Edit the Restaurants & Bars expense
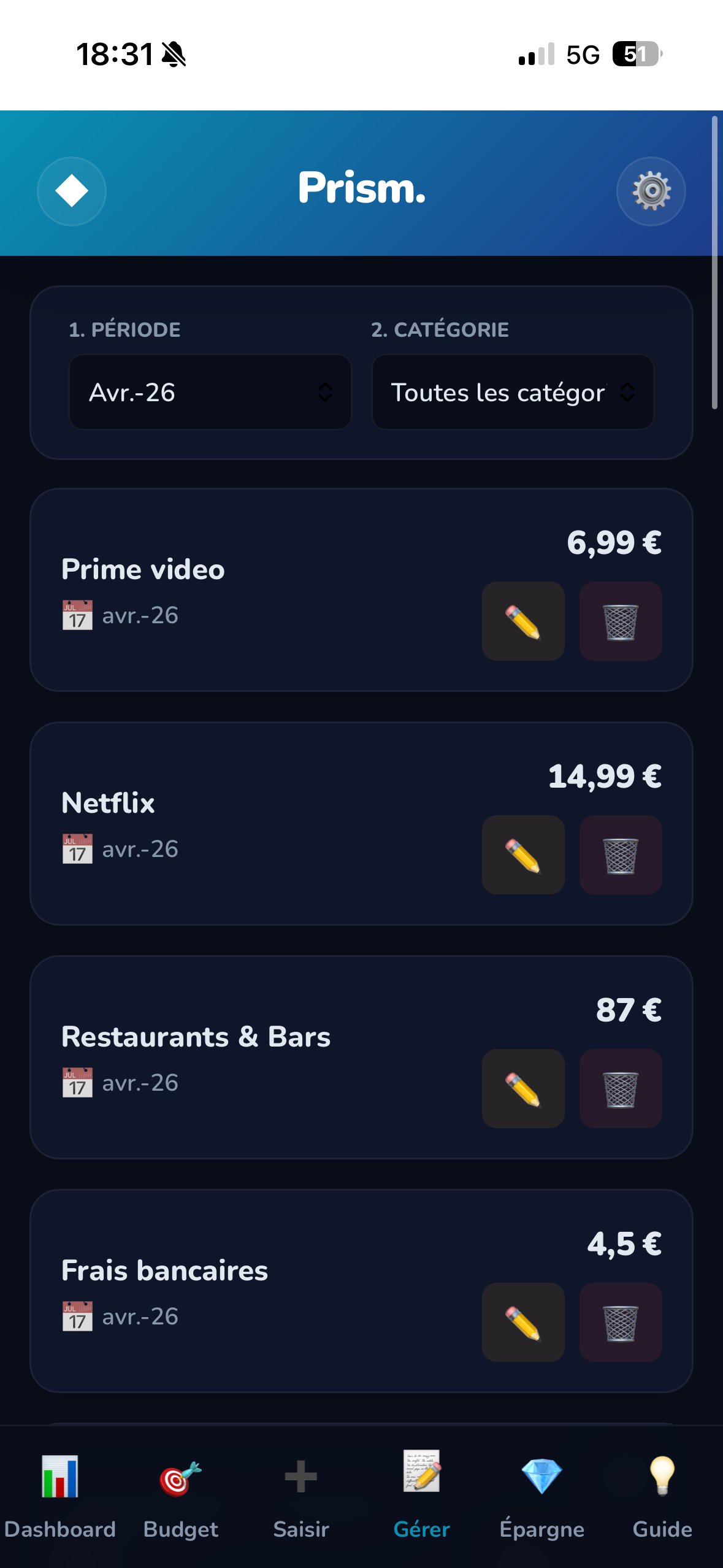 pos(522,1089)
